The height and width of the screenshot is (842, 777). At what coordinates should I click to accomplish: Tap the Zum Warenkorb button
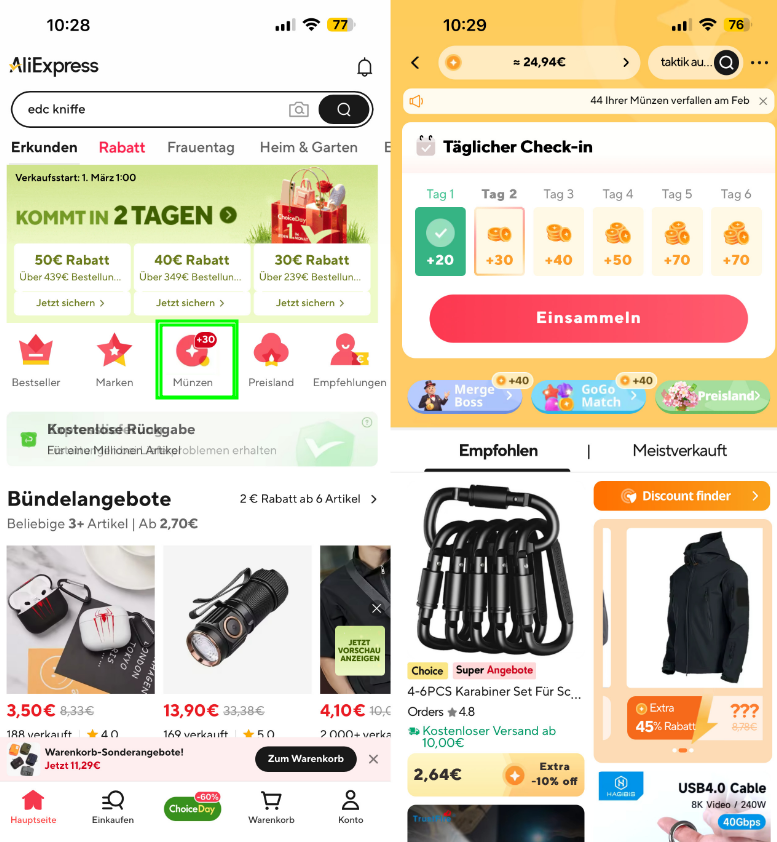pyautogui.click(x=305, y=759)
